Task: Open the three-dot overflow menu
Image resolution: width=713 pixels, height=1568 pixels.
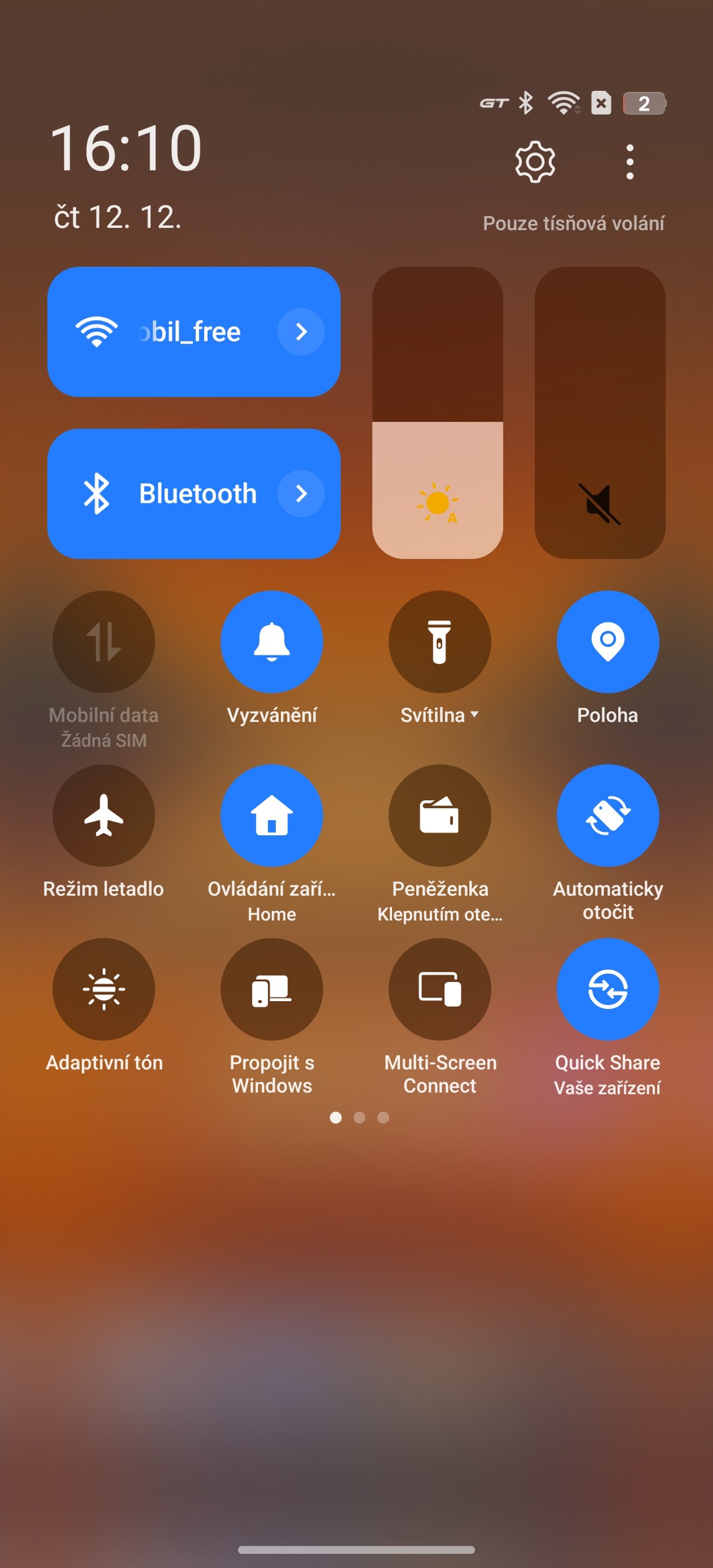Action: 630,162
